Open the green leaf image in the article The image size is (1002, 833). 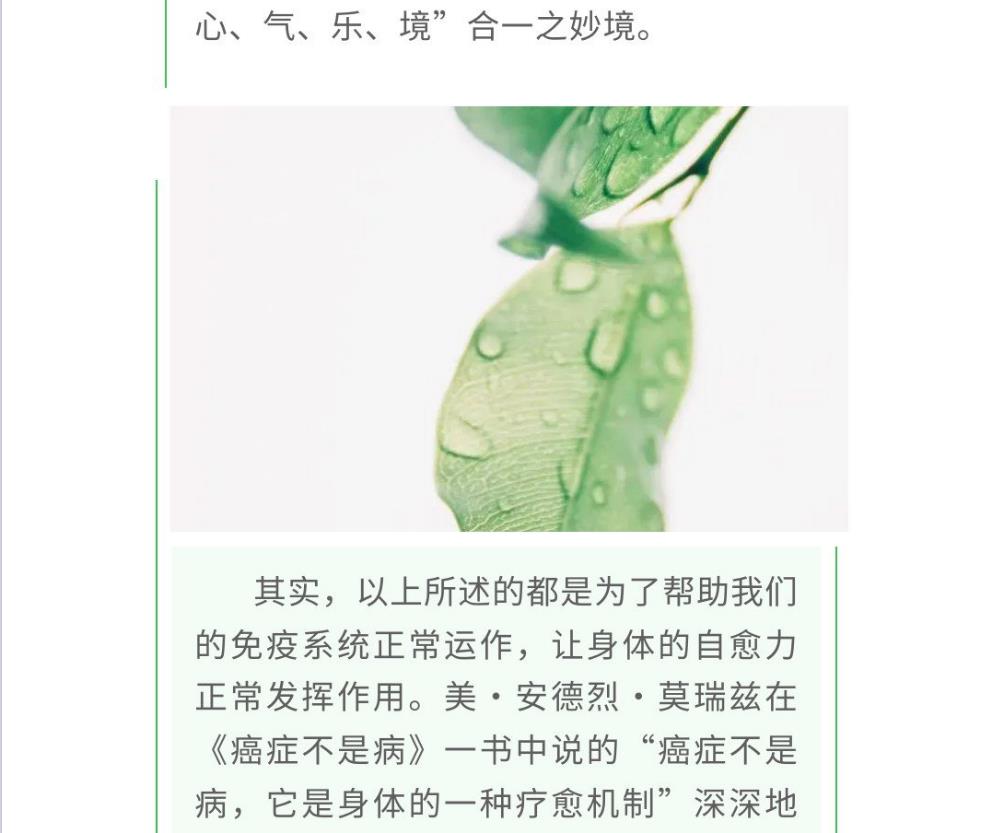click(508, 318)
